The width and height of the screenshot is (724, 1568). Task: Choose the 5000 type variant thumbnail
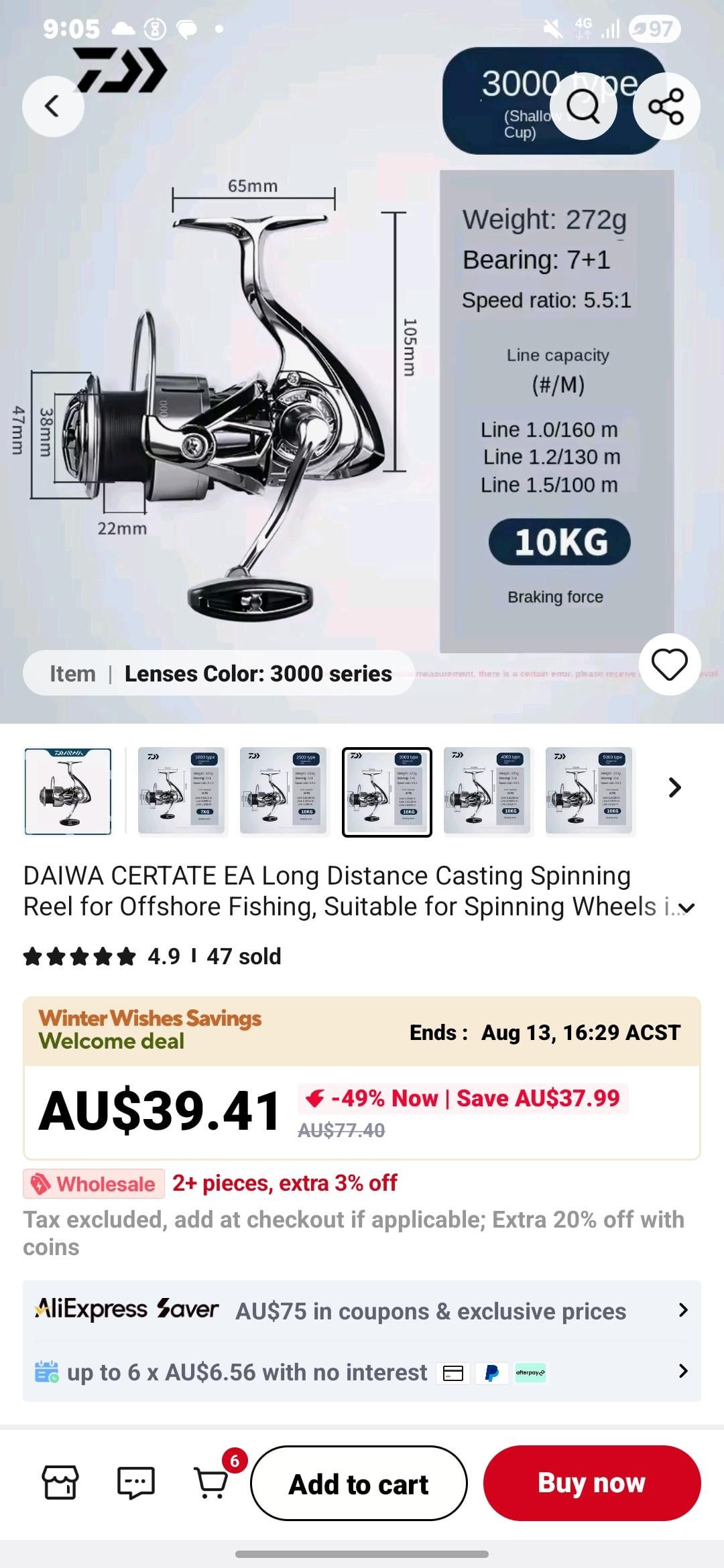pos(590,791)
